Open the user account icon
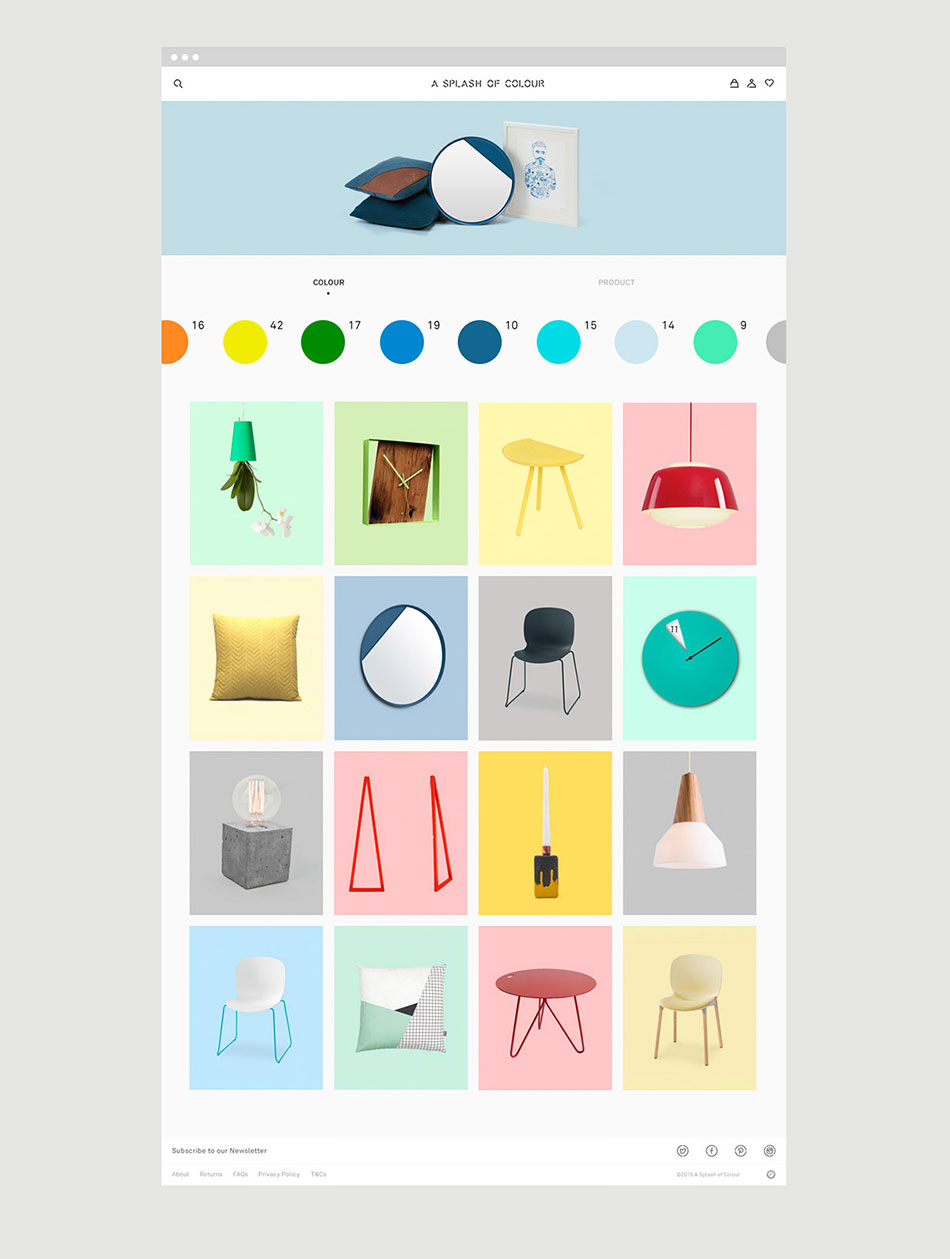Screen dimensions: 950x1259 click(x=751, y=84)
